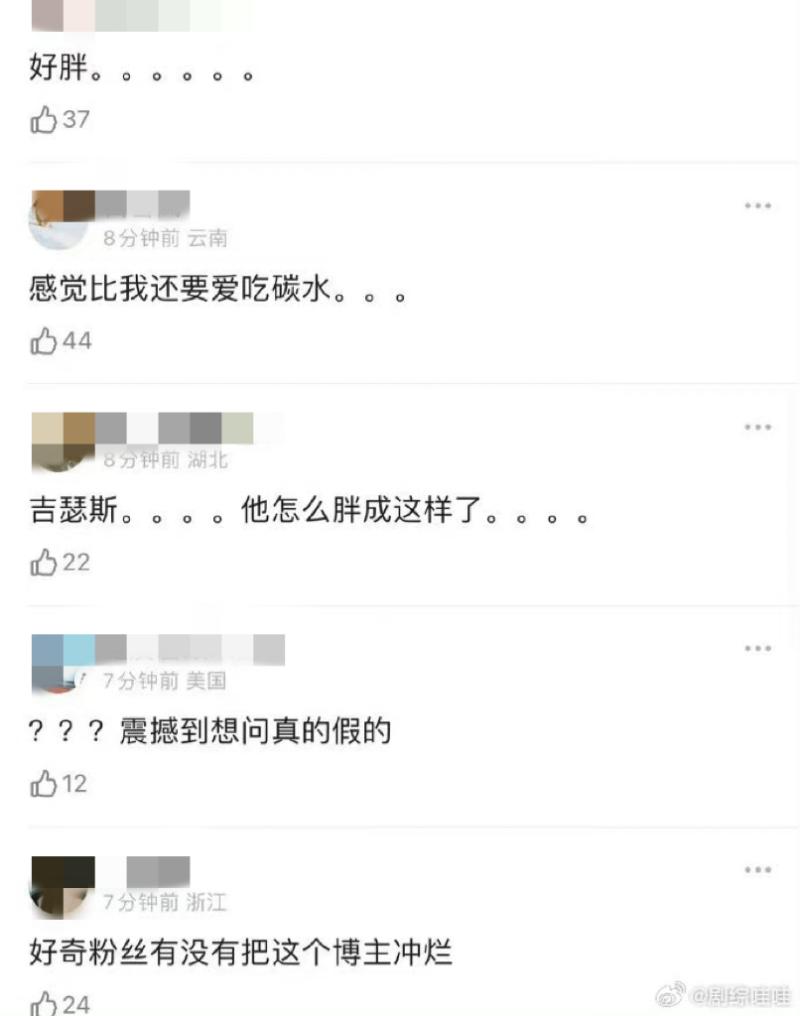The width and height of the screenshot is (800, 1016).
Task: Open the overflow menu on the 云南 comment
Action: click(757, 206)
